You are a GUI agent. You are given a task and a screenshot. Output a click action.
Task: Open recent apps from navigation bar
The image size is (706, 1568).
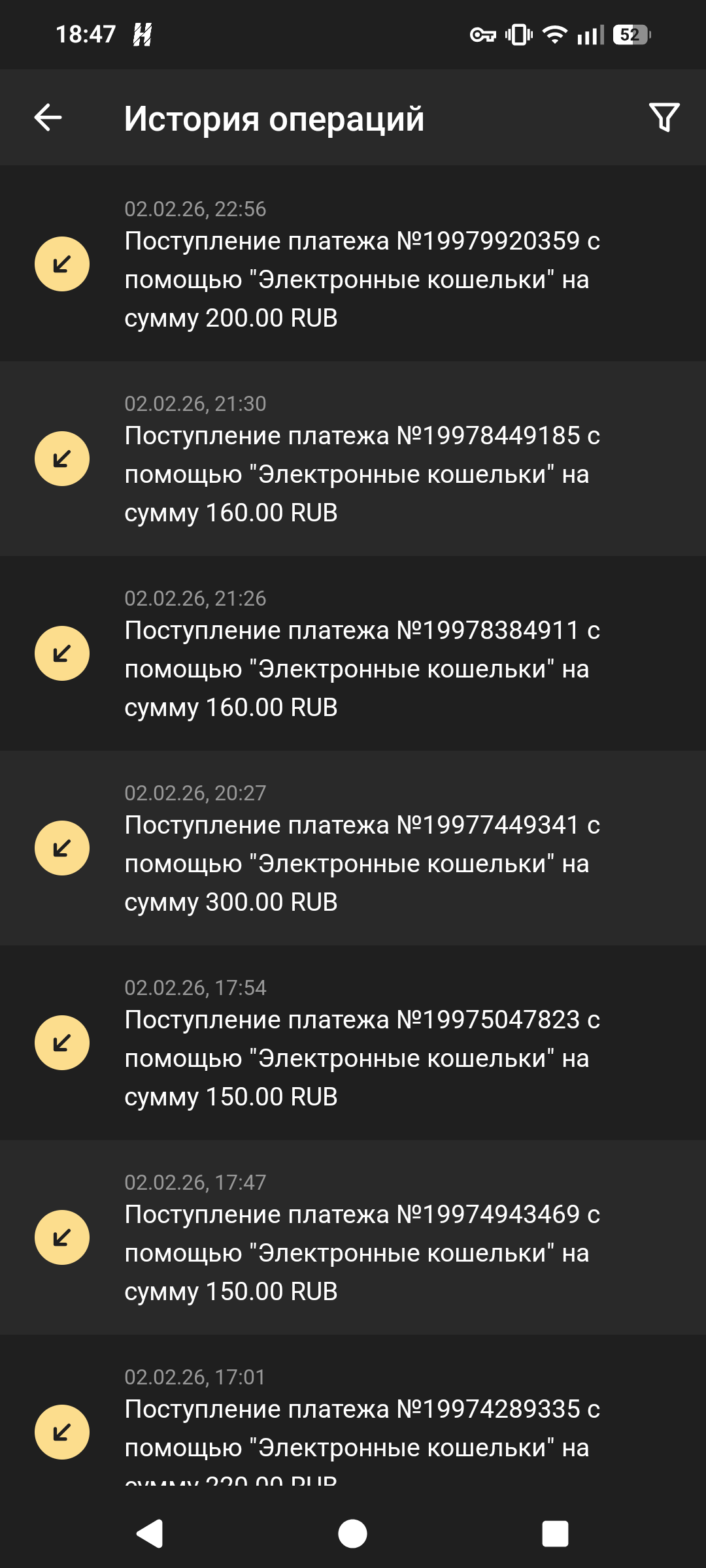pyautogui.click(x=555, y=1533)
